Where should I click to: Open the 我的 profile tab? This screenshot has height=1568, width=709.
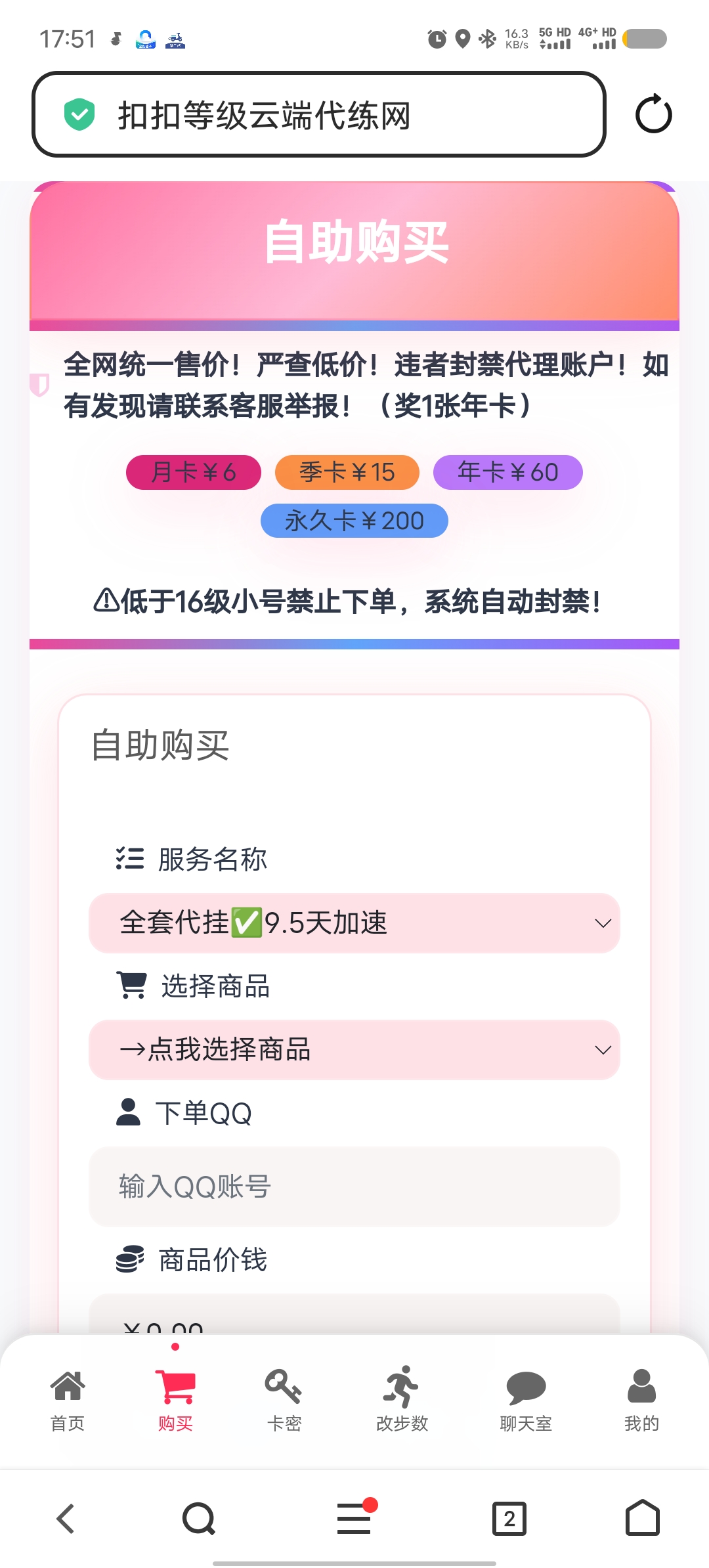tap(641, 1399)
